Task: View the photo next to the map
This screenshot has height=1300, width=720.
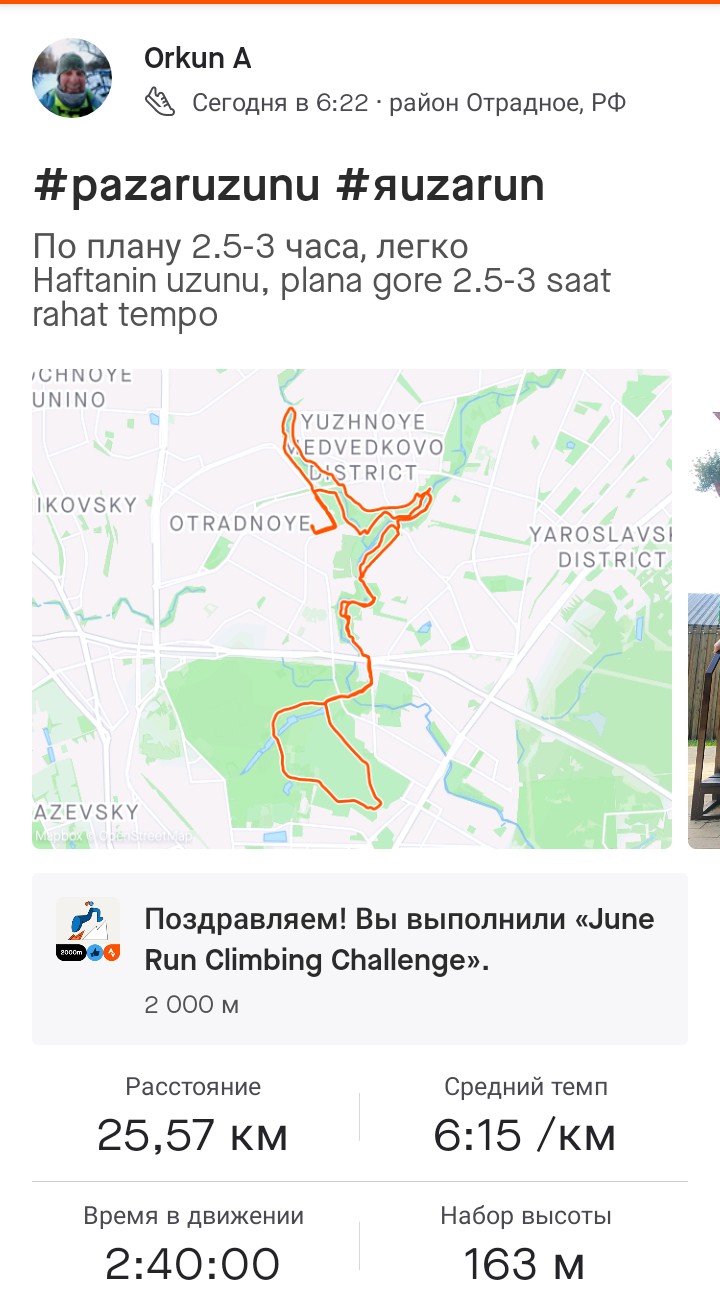Action: tap(704, 609)
